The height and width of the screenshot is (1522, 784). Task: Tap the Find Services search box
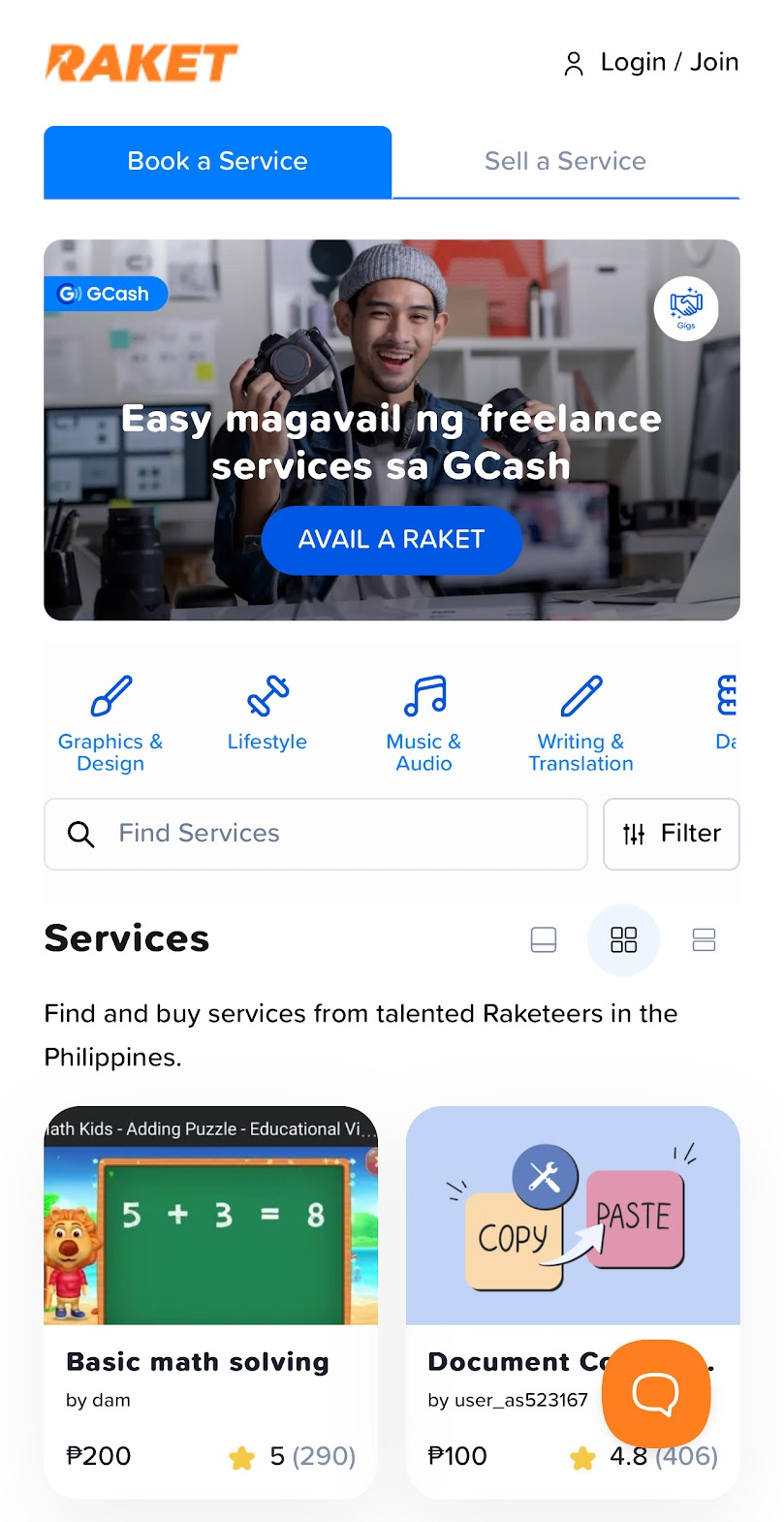click(316, 835)
